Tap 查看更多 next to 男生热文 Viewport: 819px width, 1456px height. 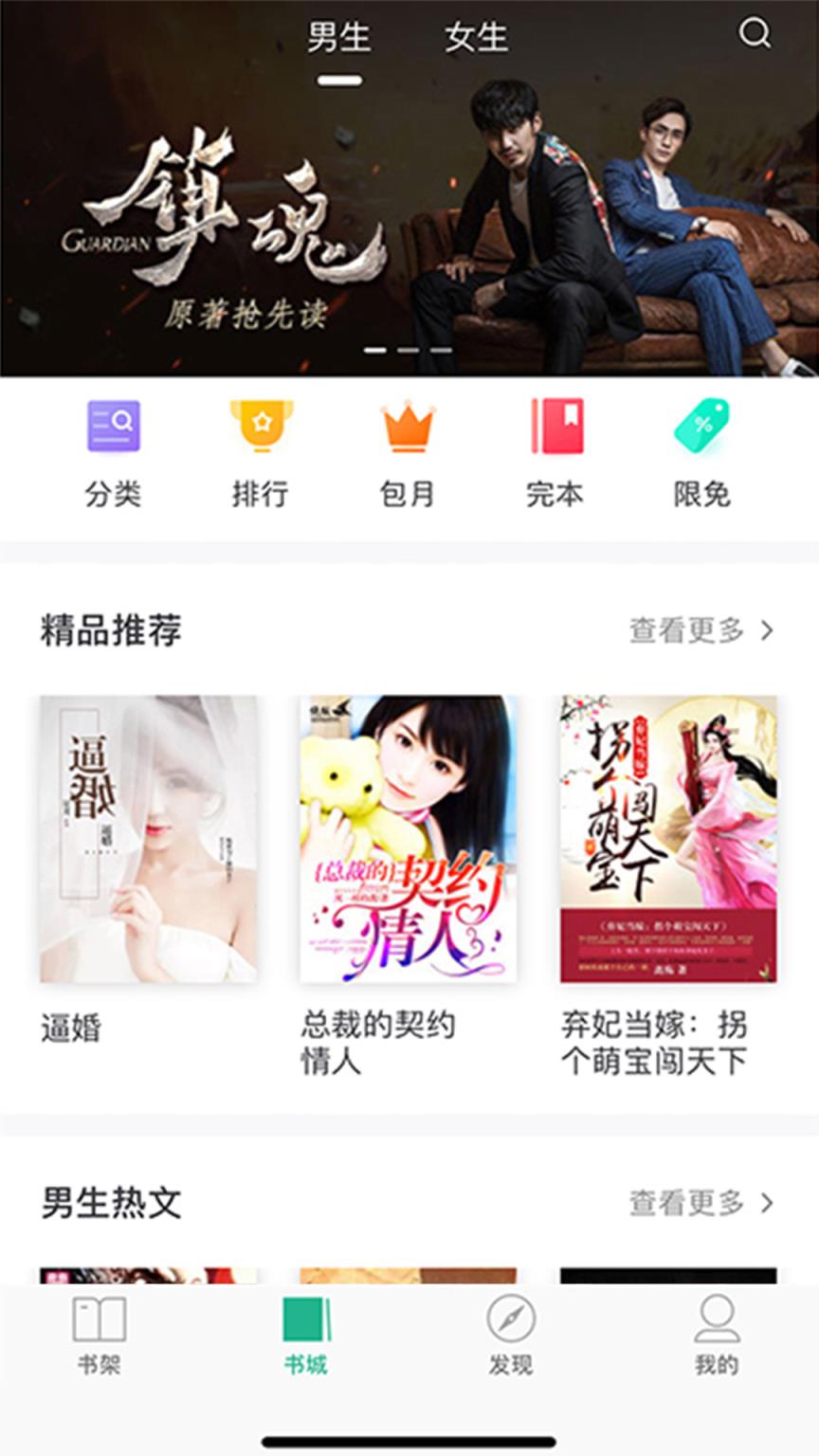(x=687, y=1202)
